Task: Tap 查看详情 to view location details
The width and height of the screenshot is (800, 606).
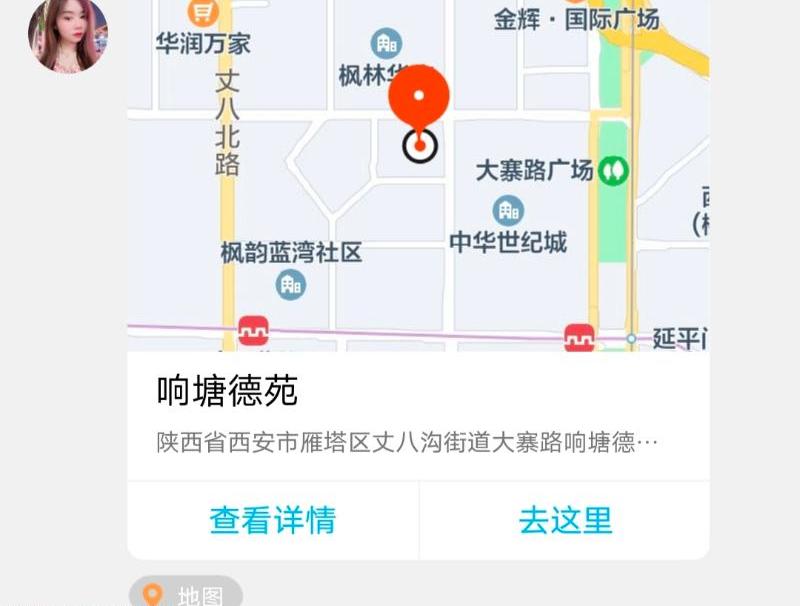Action: coord(272,520)
